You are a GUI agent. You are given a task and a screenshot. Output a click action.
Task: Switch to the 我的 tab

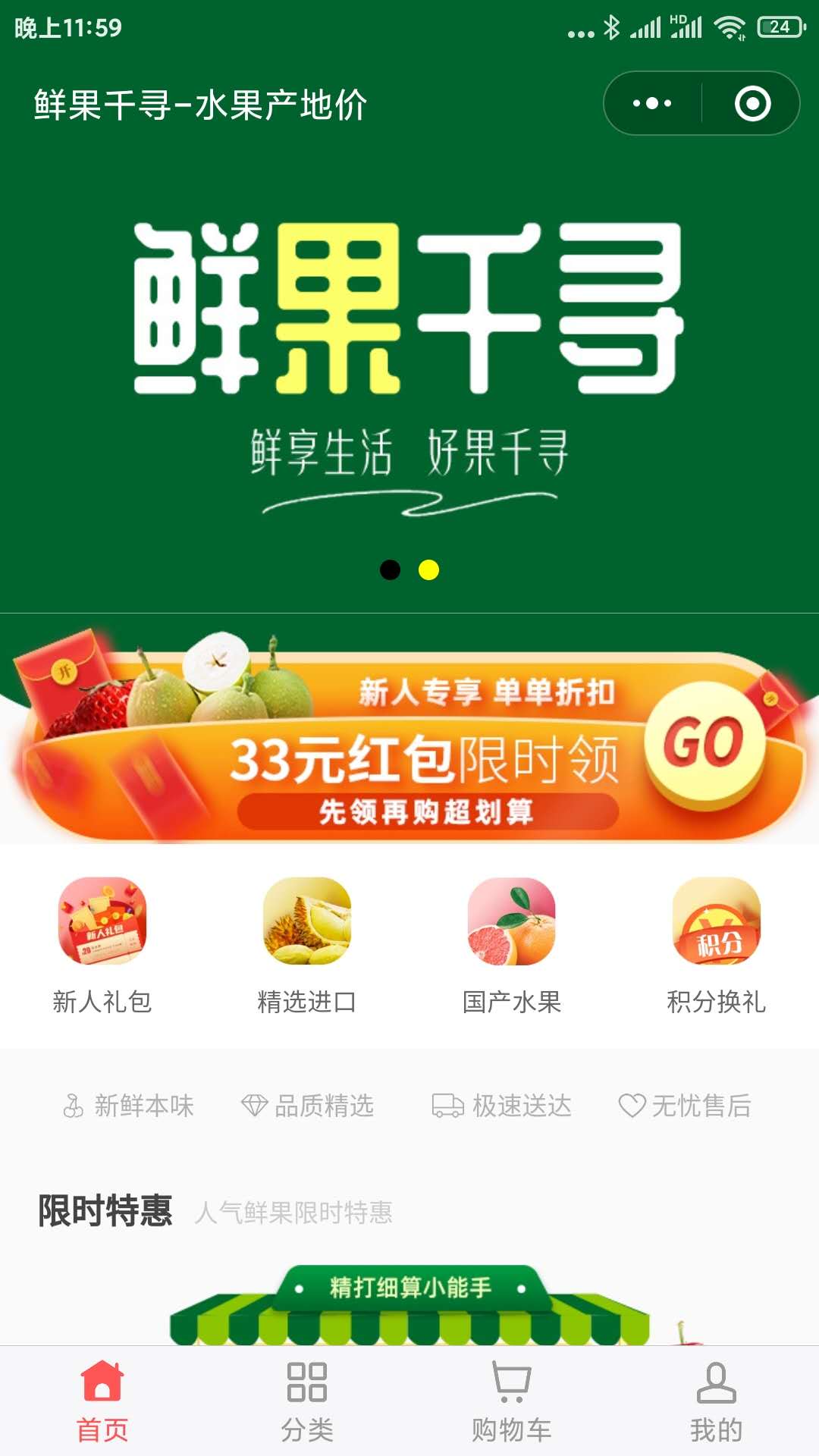717,1401
